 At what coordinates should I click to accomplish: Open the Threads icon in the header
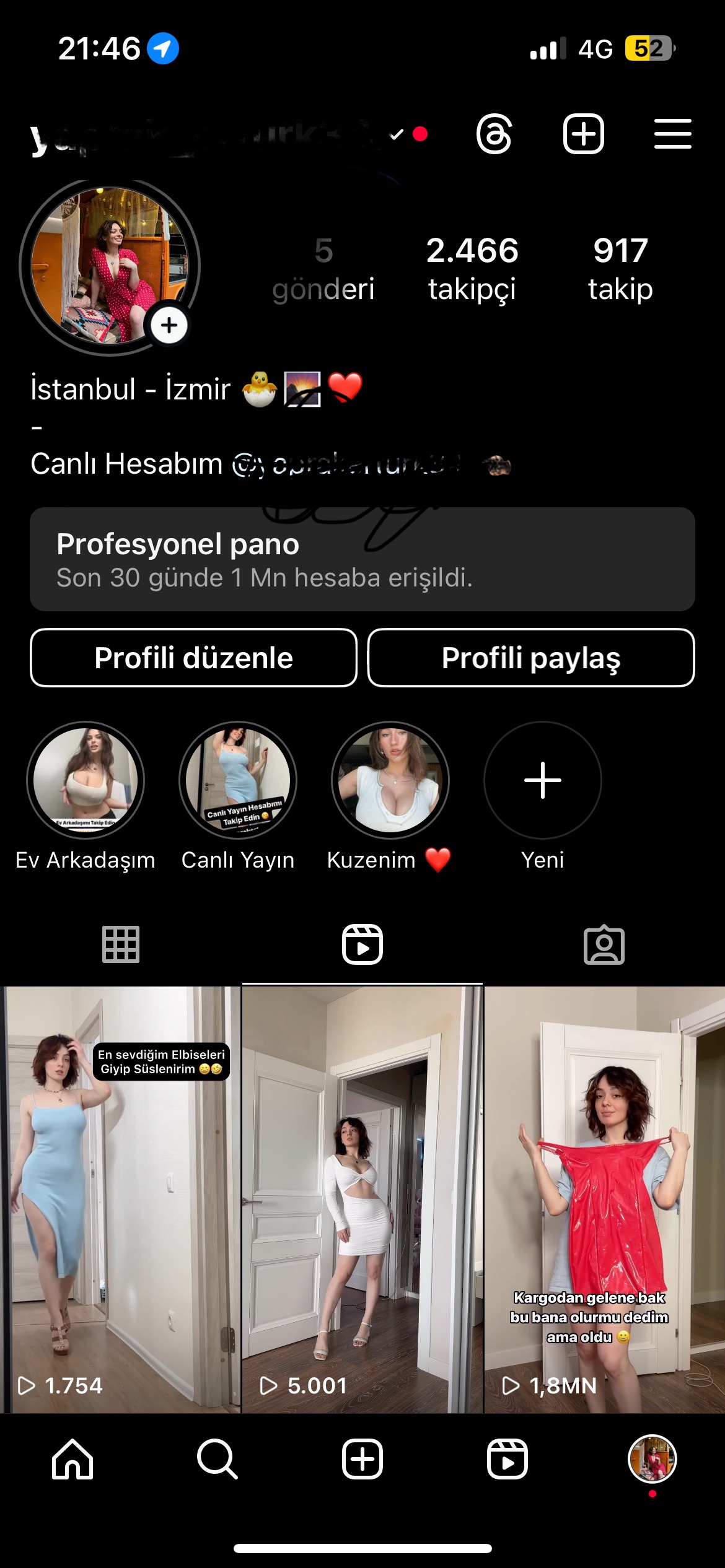click(x=494, y=134)
